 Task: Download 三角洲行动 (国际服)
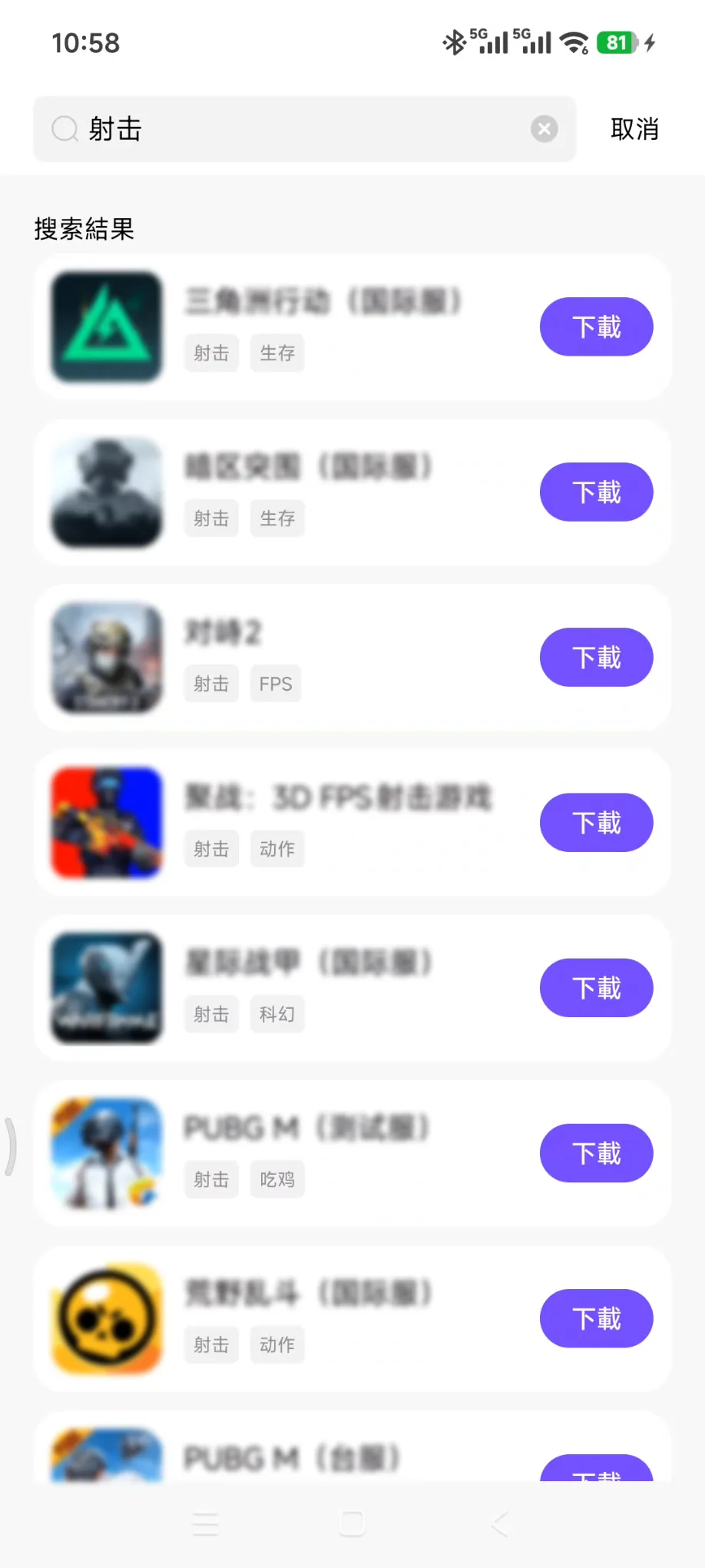click(x=596, y=327)
